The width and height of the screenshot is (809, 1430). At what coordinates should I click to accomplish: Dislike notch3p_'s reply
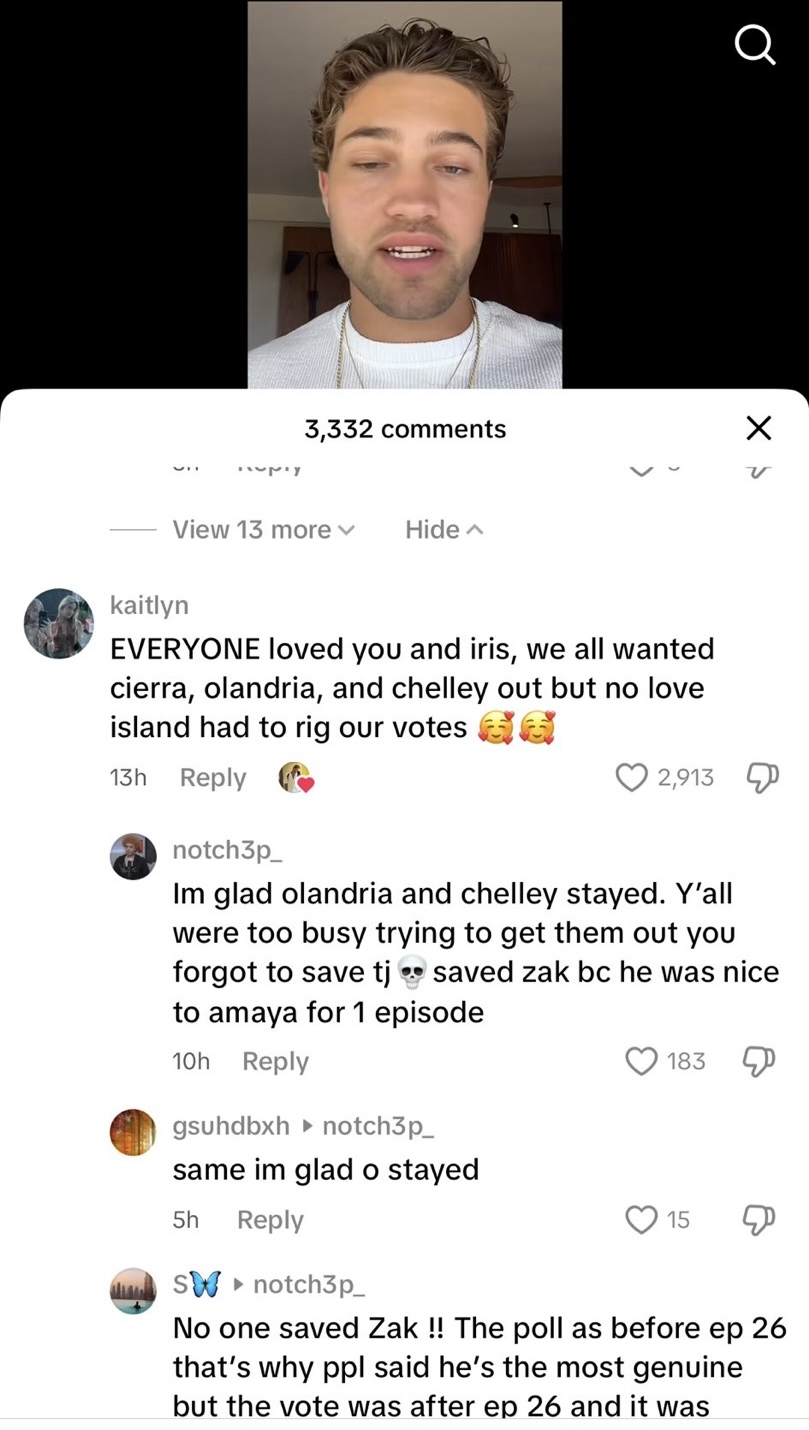tap(759, 1060)
